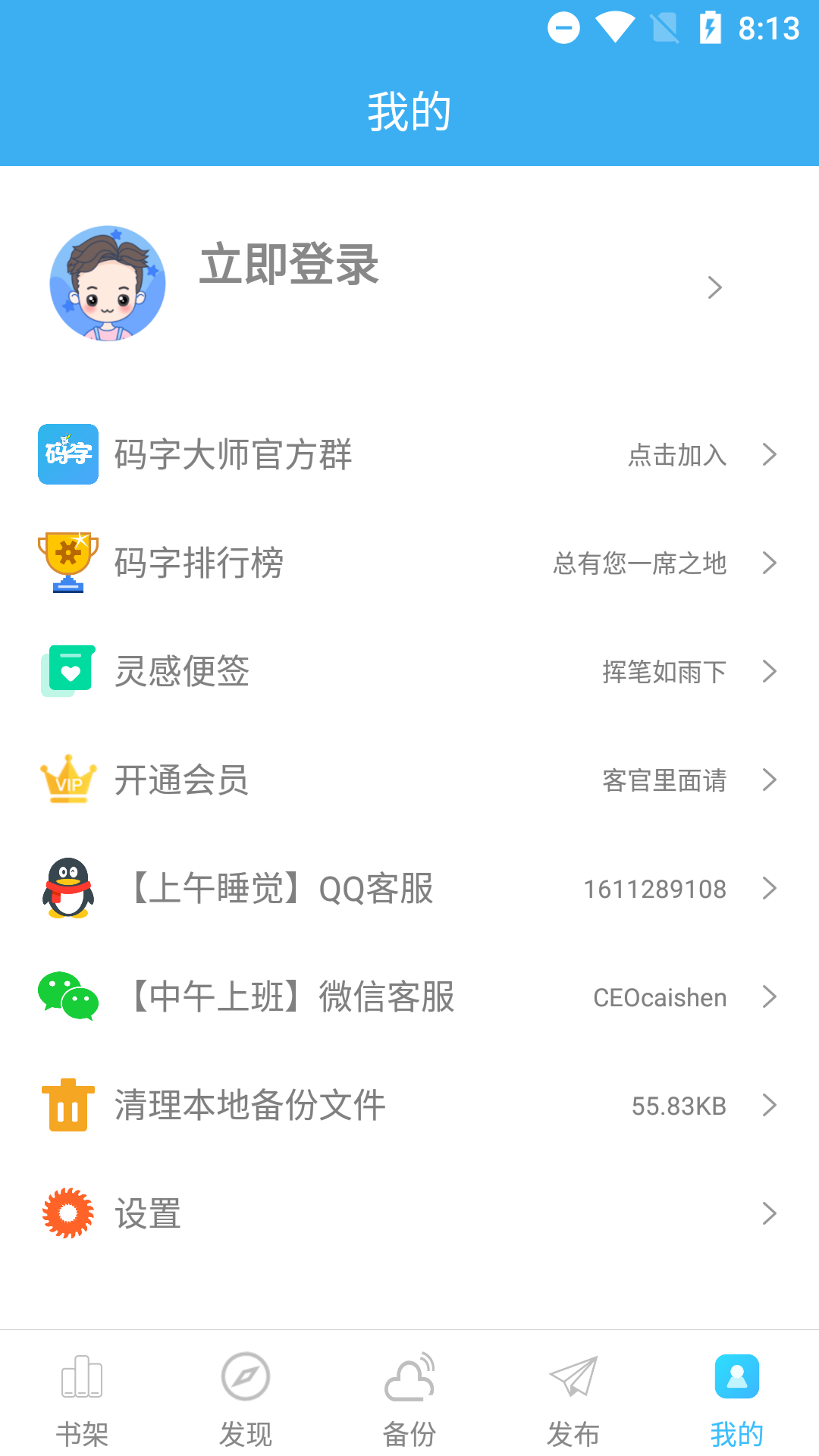Open 灵感便签 notes
The width and height of the screenshot is (819, 1456).
[x=409, y=671]
